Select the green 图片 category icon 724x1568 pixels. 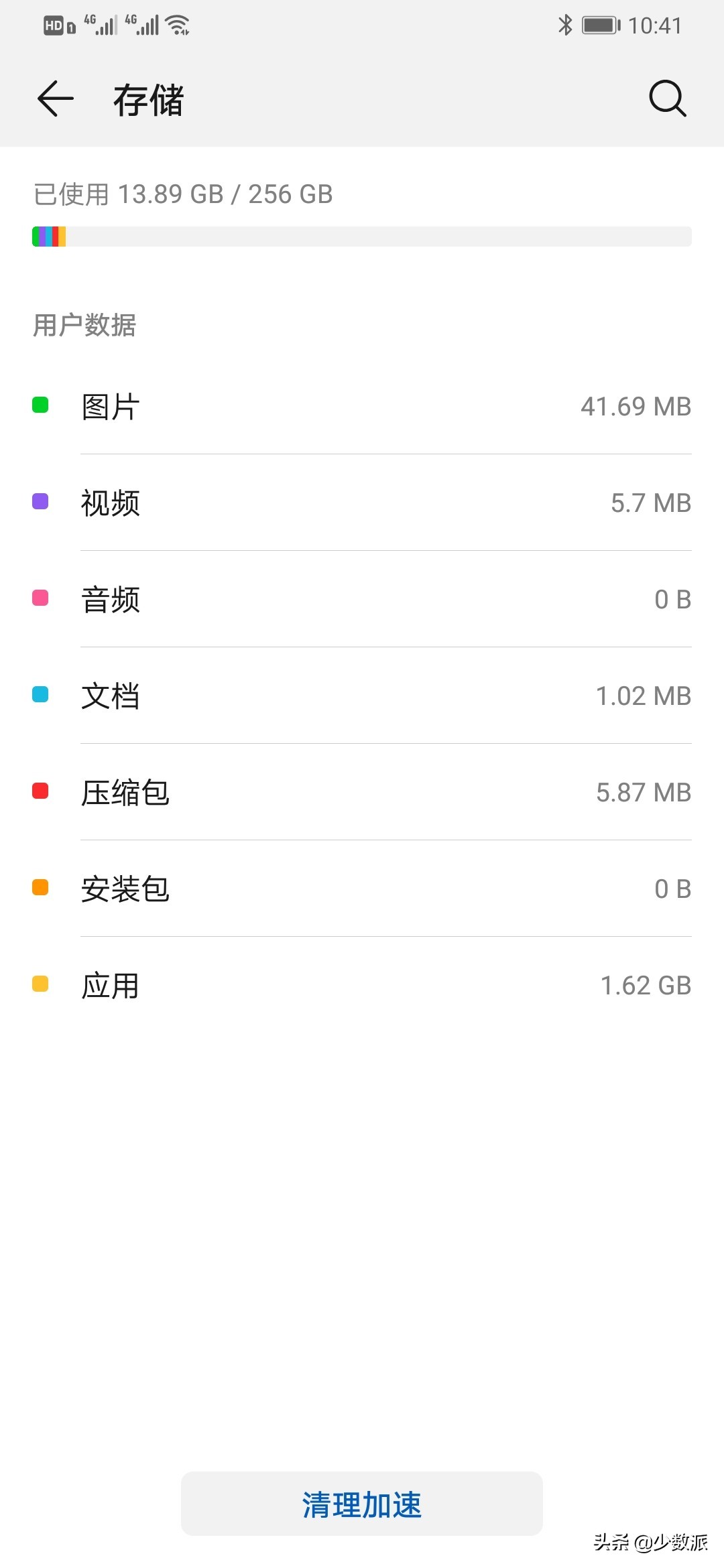tap(40, 405)
